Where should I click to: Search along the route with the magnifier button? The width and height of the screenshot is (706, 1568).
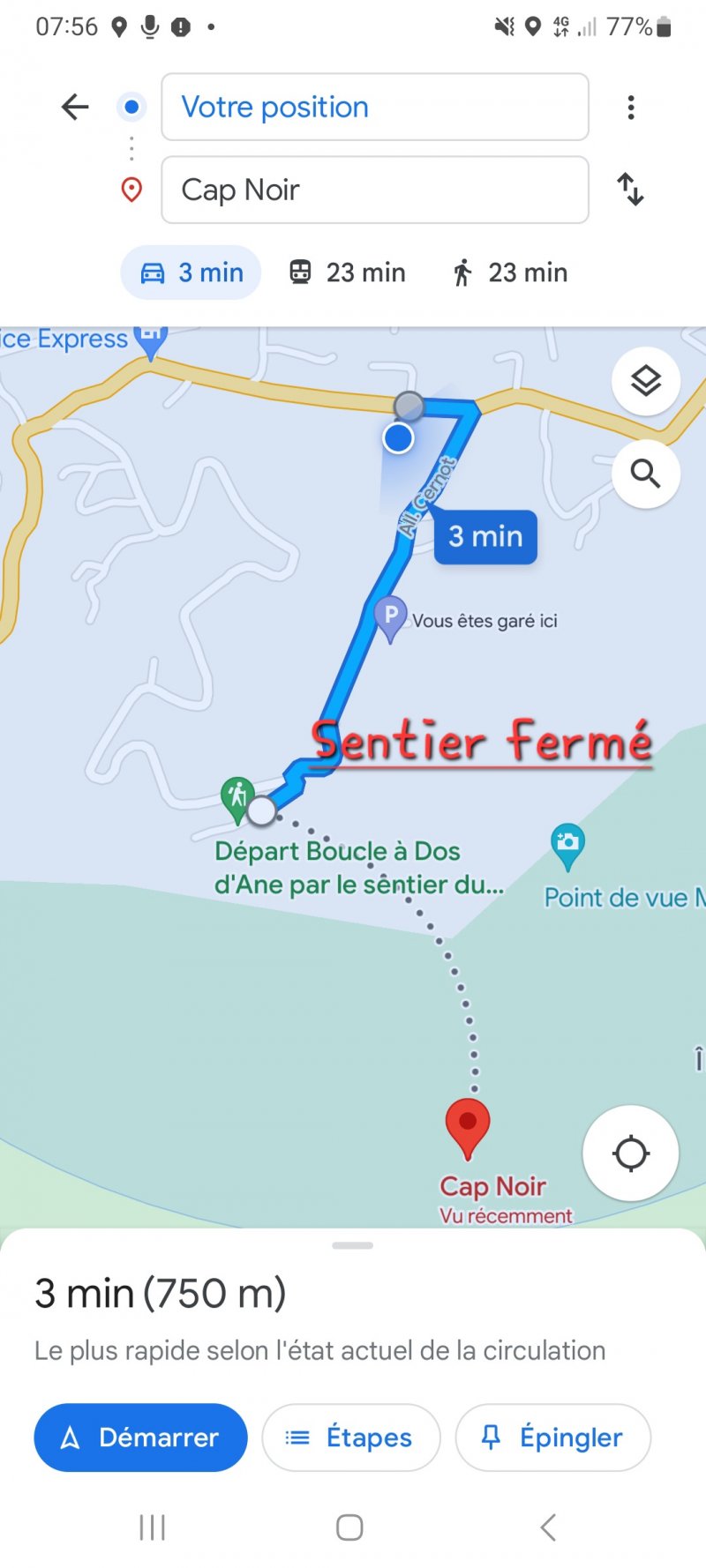click(x=645, y=474)
